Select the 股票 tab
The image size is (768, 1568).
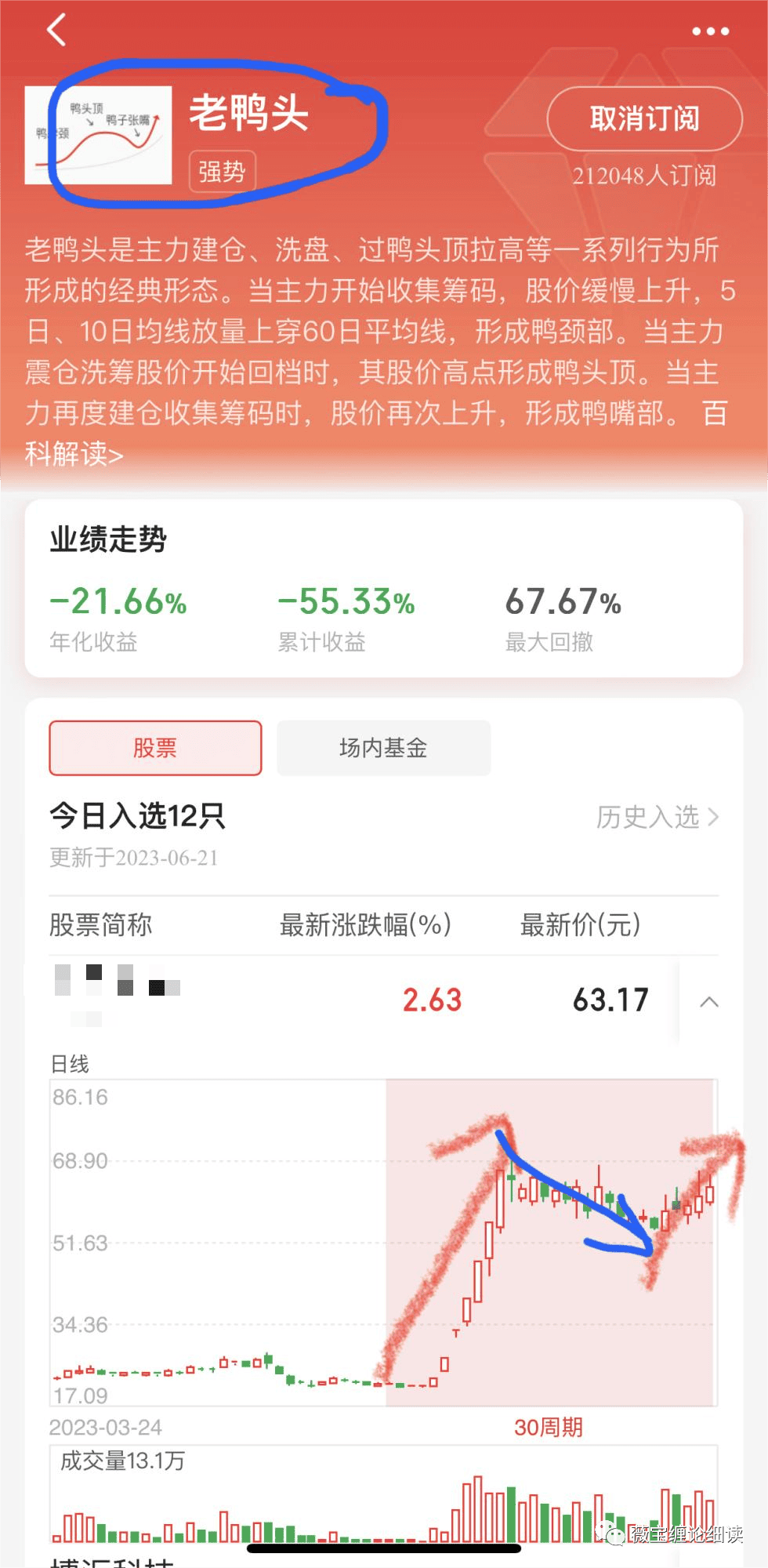tap(155, 748)
